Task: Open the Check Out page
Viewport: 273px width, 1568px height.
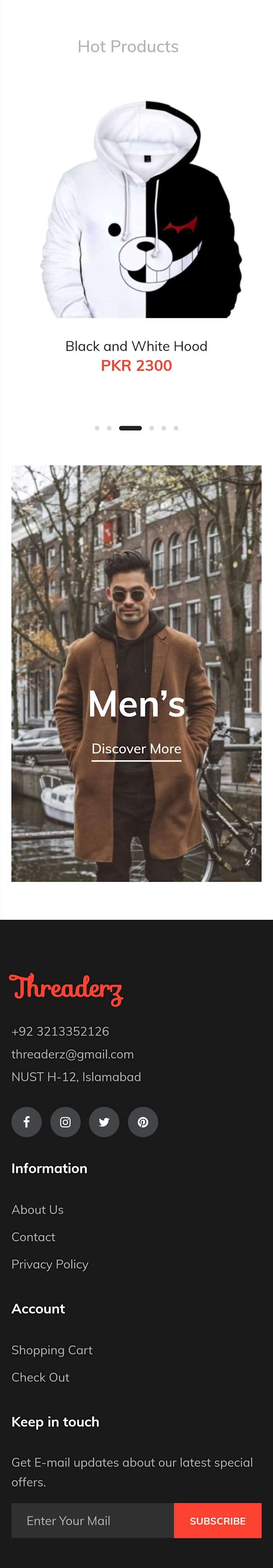Action: tap(40, 1377)
